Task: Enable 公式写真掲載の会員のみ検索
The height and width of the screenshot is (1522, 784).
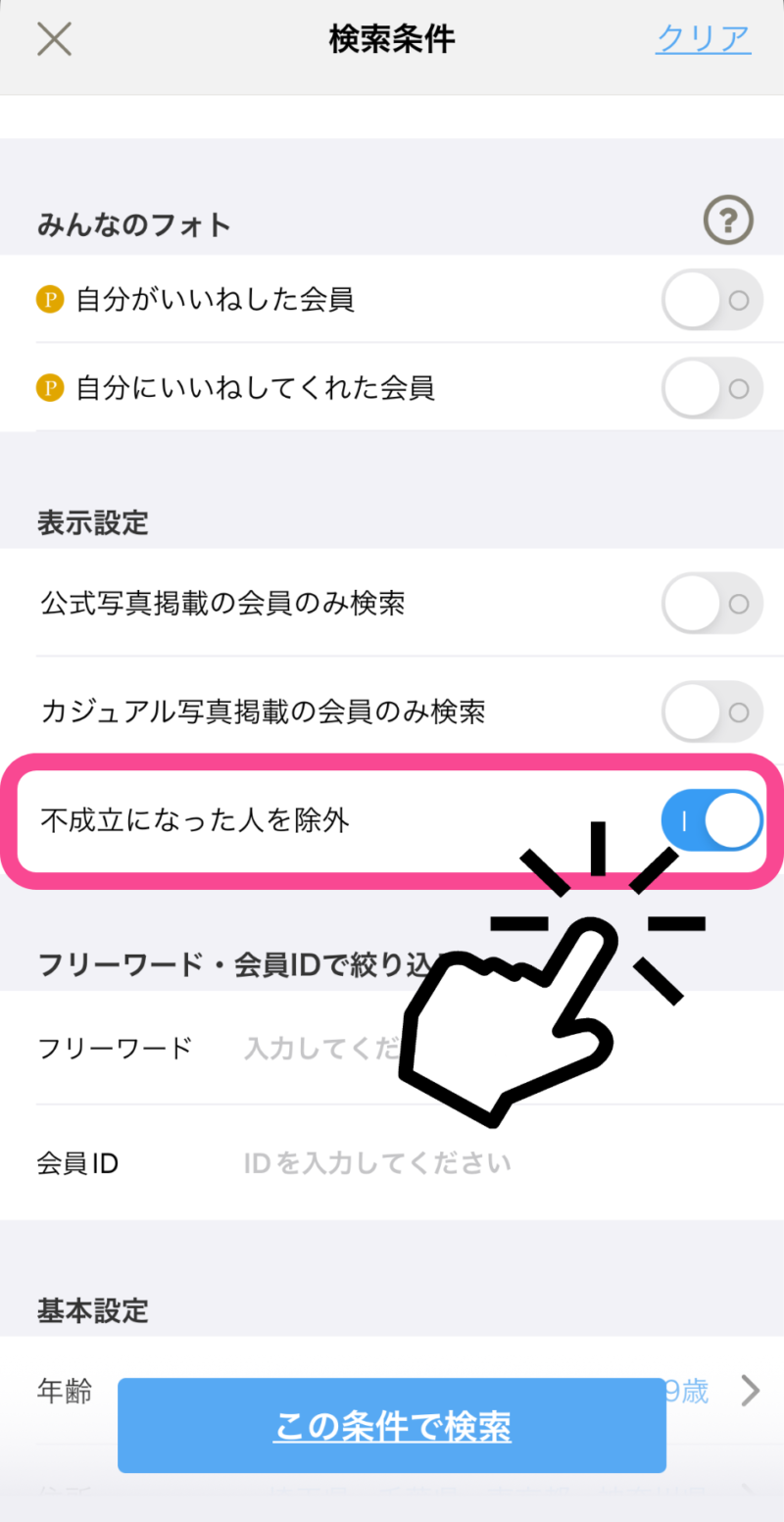Action: tap(712, 604)
